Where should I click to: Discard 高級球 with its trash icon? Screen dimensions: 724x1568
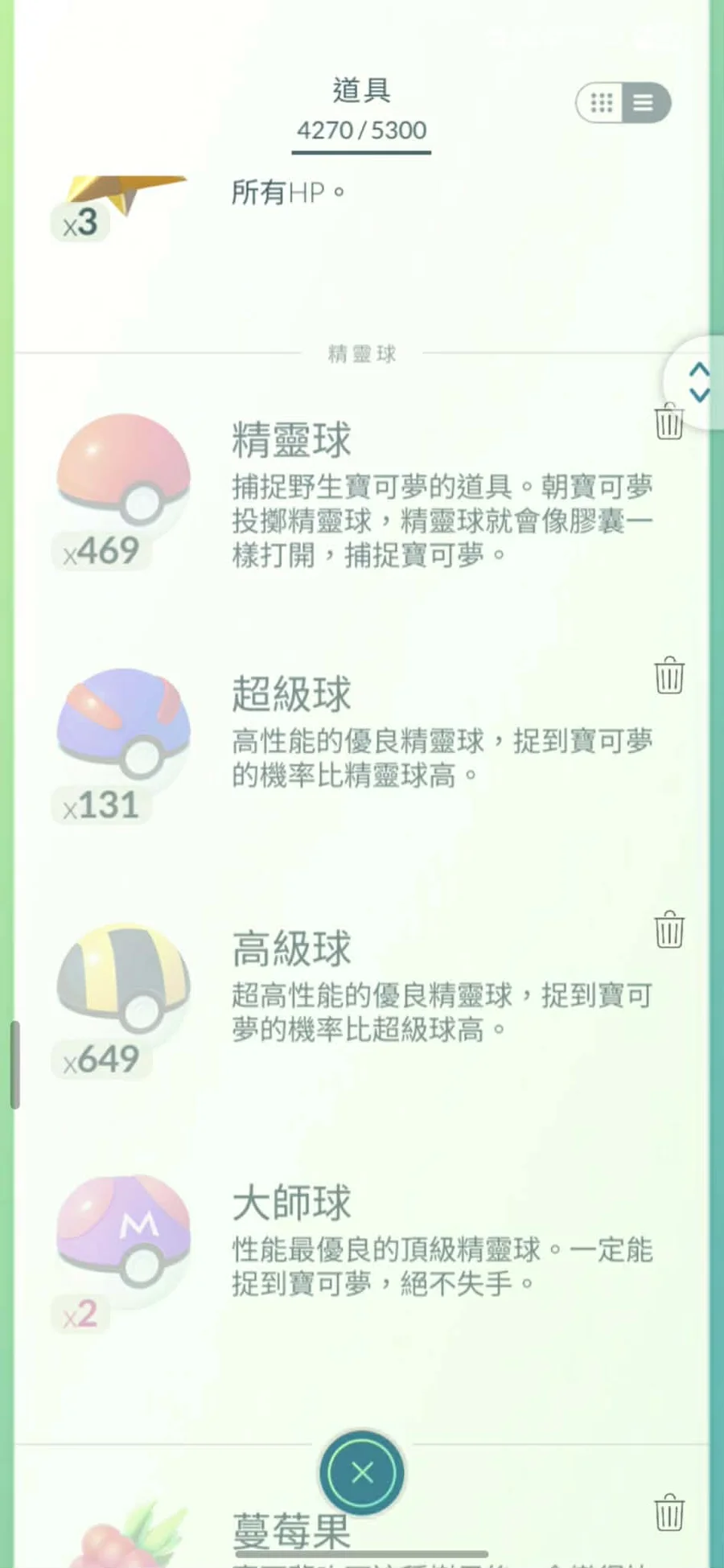[x=668, y=929]
